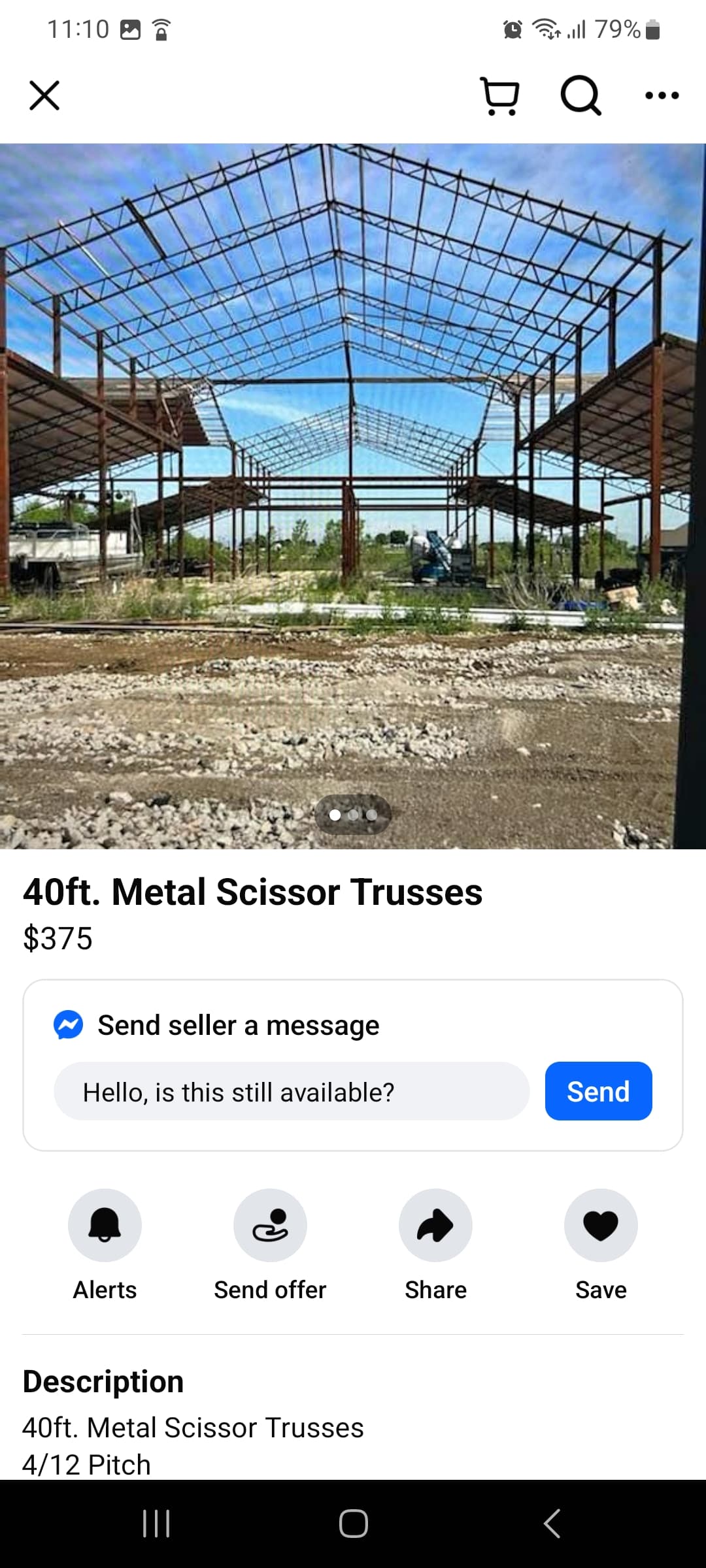This screenshot has width=706, height=1568.
Task: Save the listing with the heart
Action: 601,1225
